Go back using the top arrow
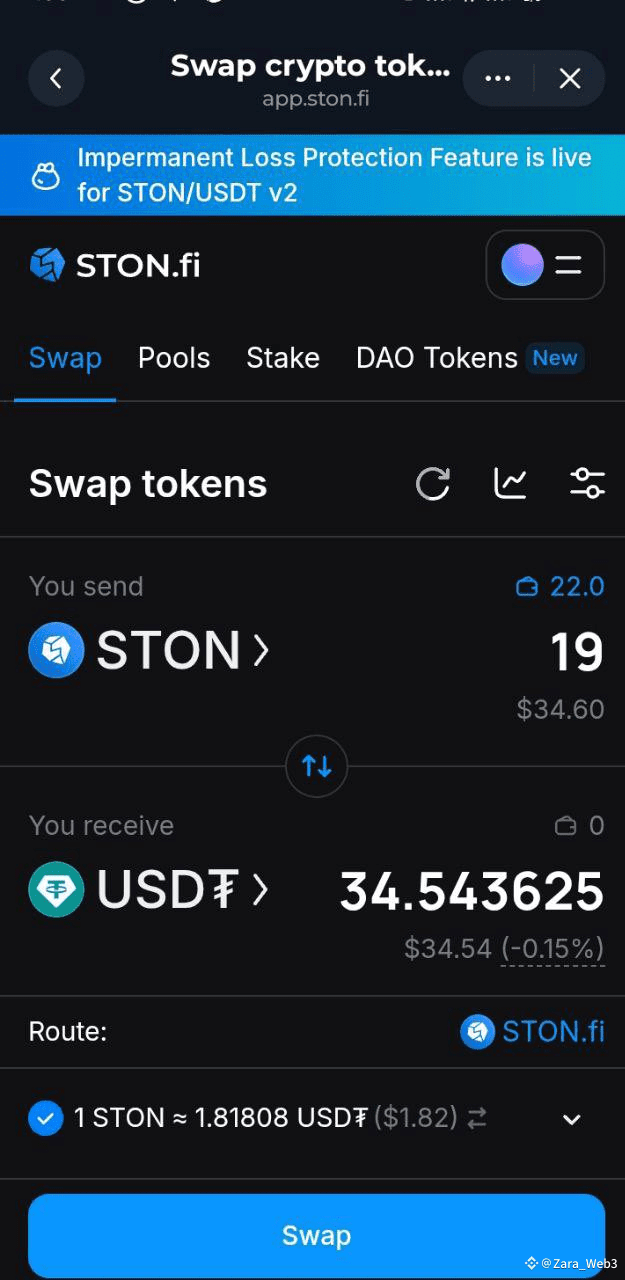This screenshot has height=1280, width=625. click(x=56, y=78)
